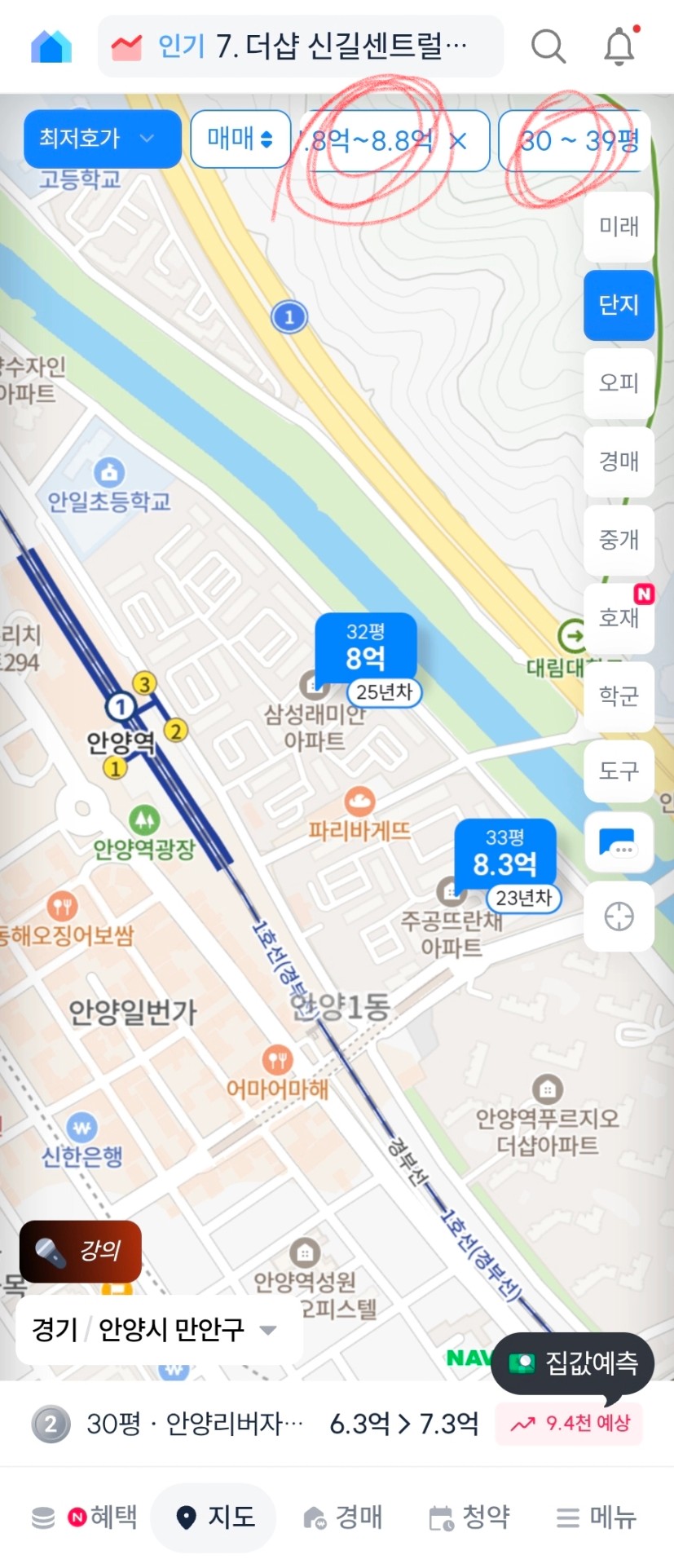Screen dimensions: 674x1568
Task: Change the 매매 deal type selector
Action: (240, 139)
